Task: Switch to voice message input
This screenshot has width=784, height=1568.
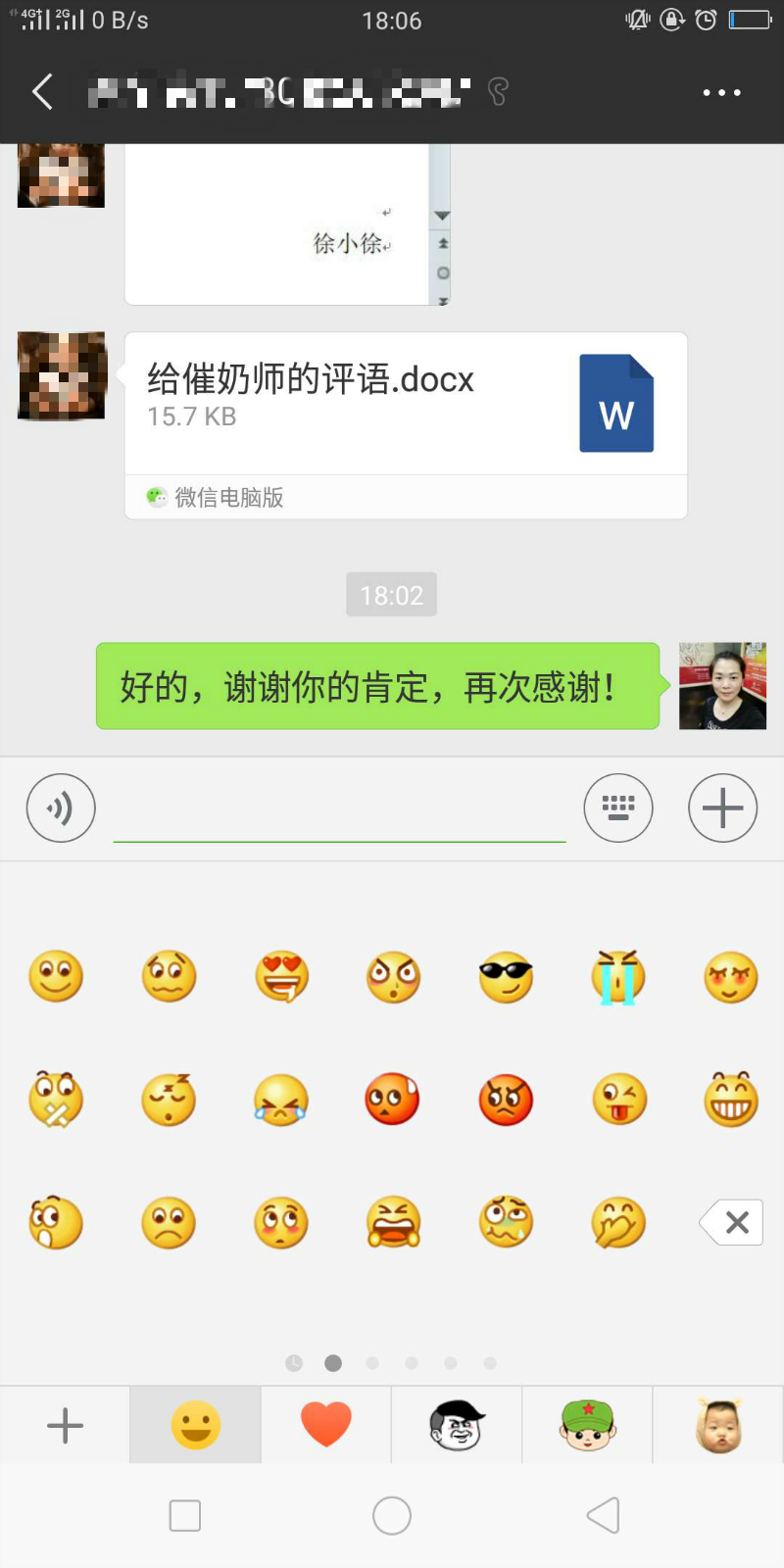Action: 61,808
